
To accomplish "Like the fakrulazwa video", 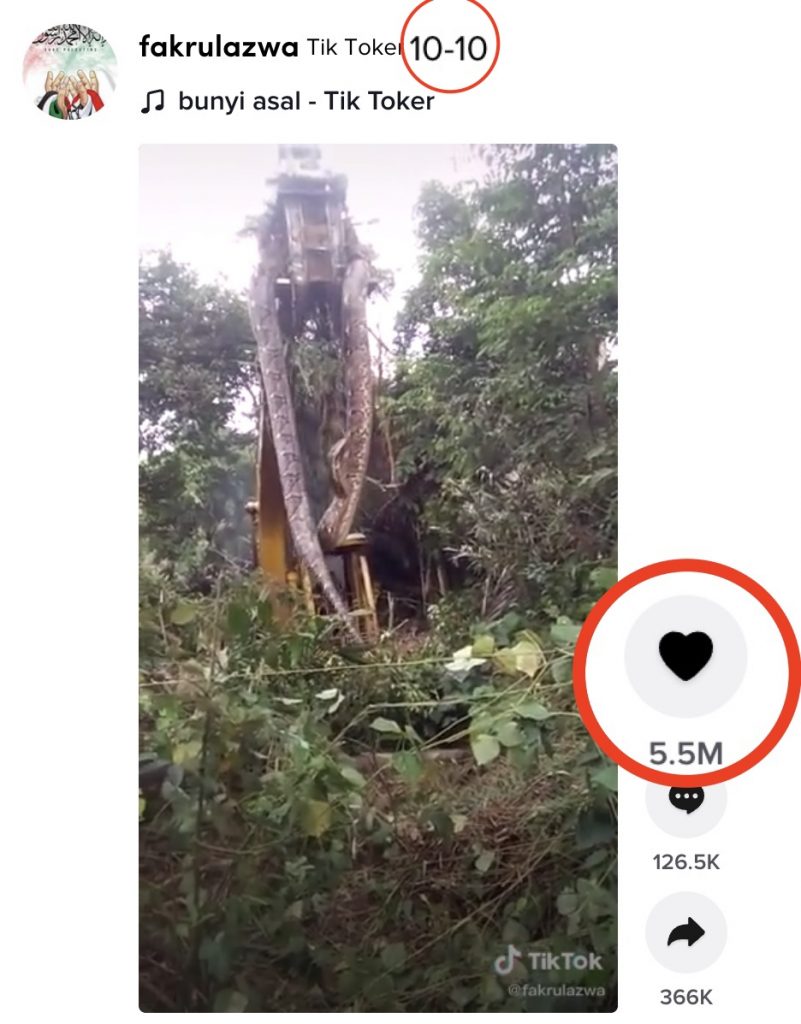I will [686, 657].
